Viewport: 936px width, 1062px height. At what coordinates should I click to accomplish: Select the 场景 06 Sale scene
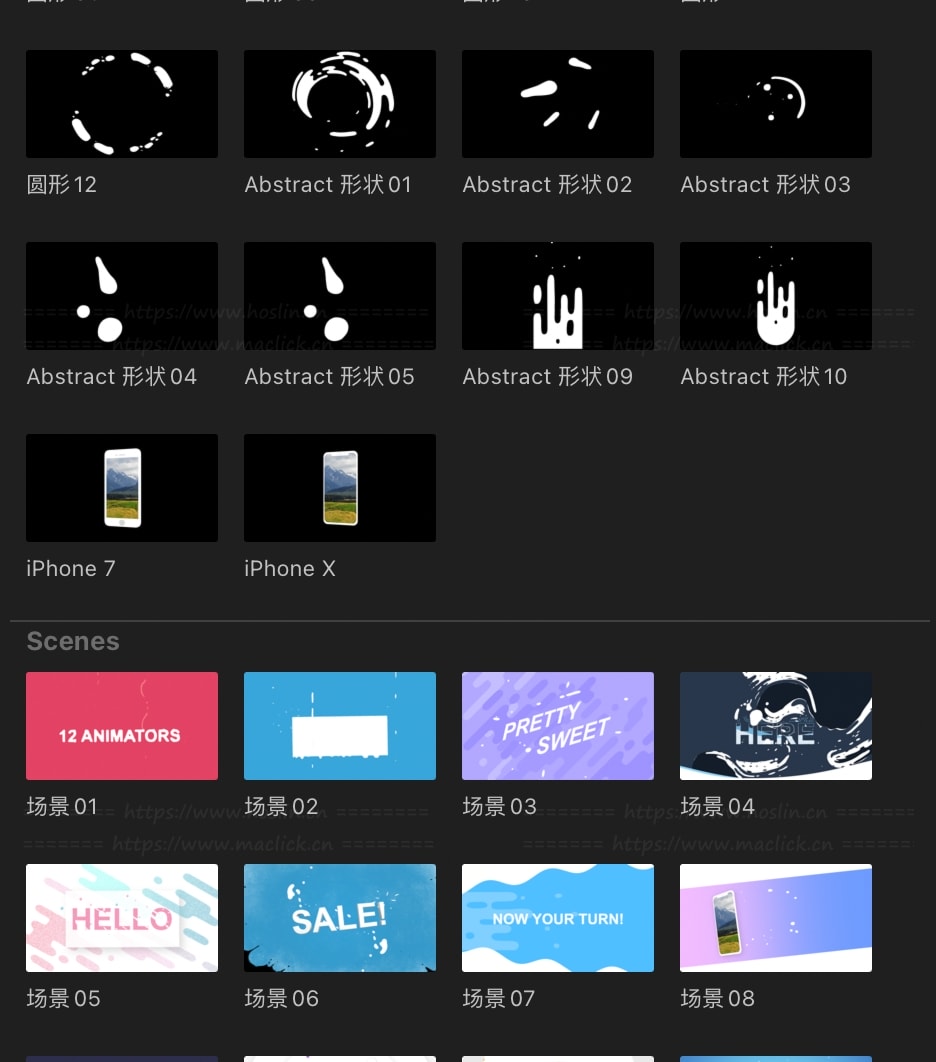[340, 918]
